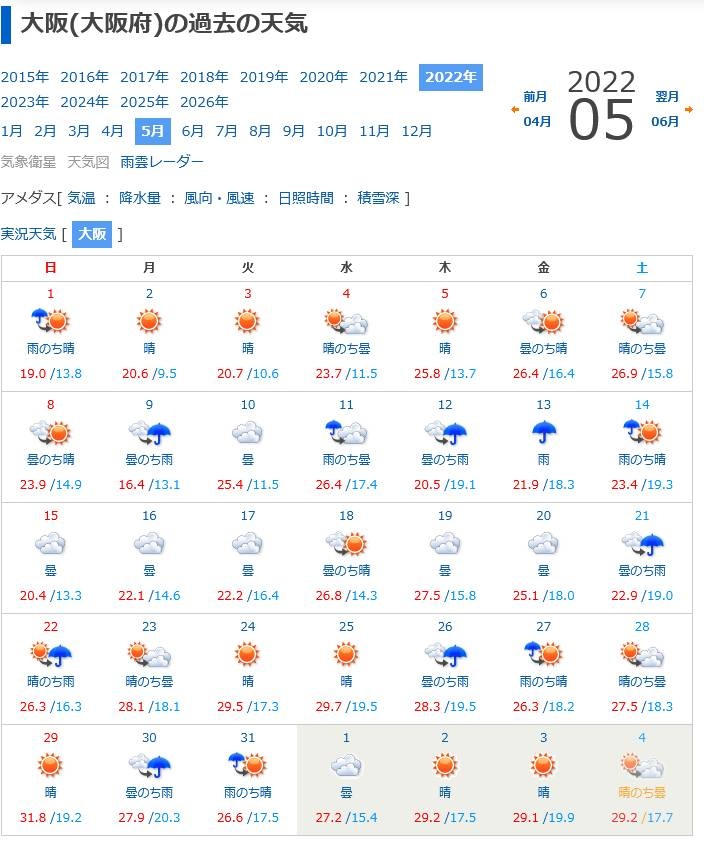Open the 1月 month link
Image resolution: width=704 pixels, height=841 pixels.
click(12, 131)
